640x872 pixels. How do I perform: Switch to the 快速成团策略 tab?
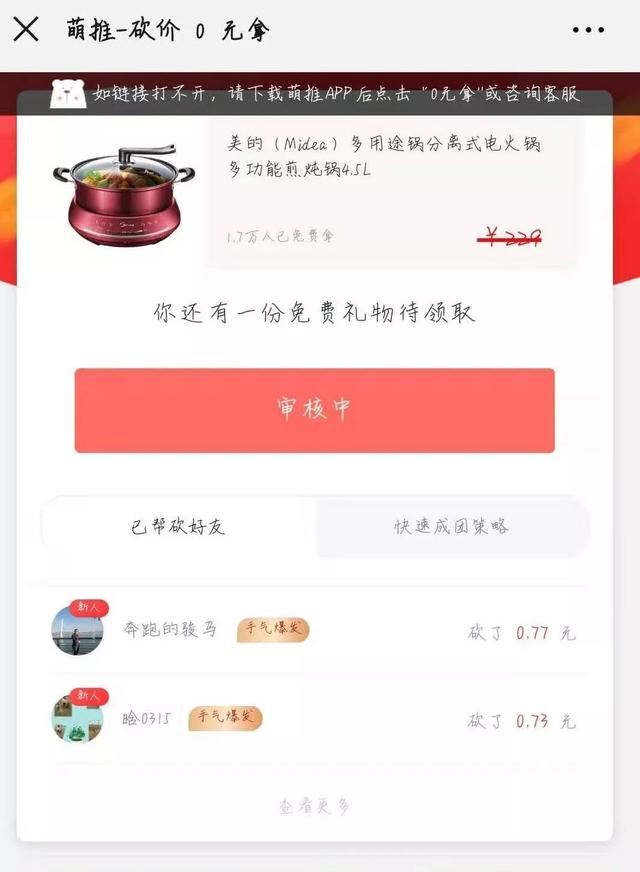pyautogui.click(x=451, y=526)
